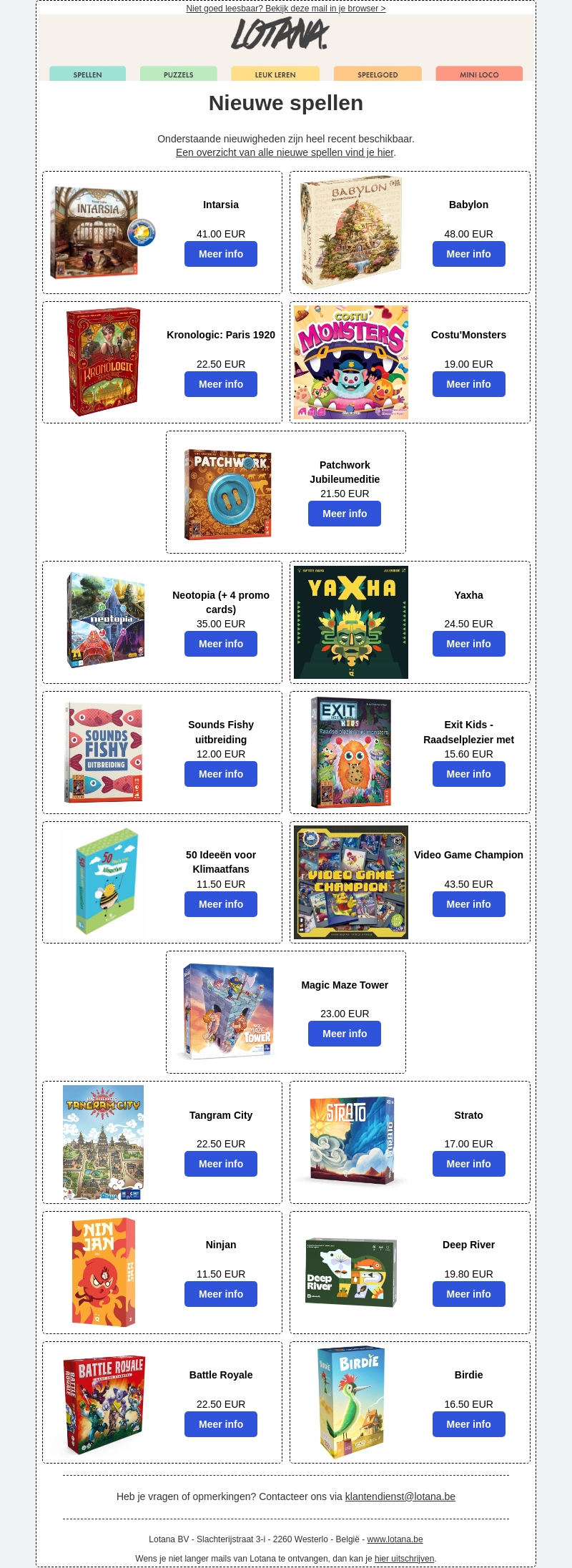The height and width of the screenshot is (1568, 572).
Task: Tap Meer info for Video Game Champion
Action: click(468, 904)
